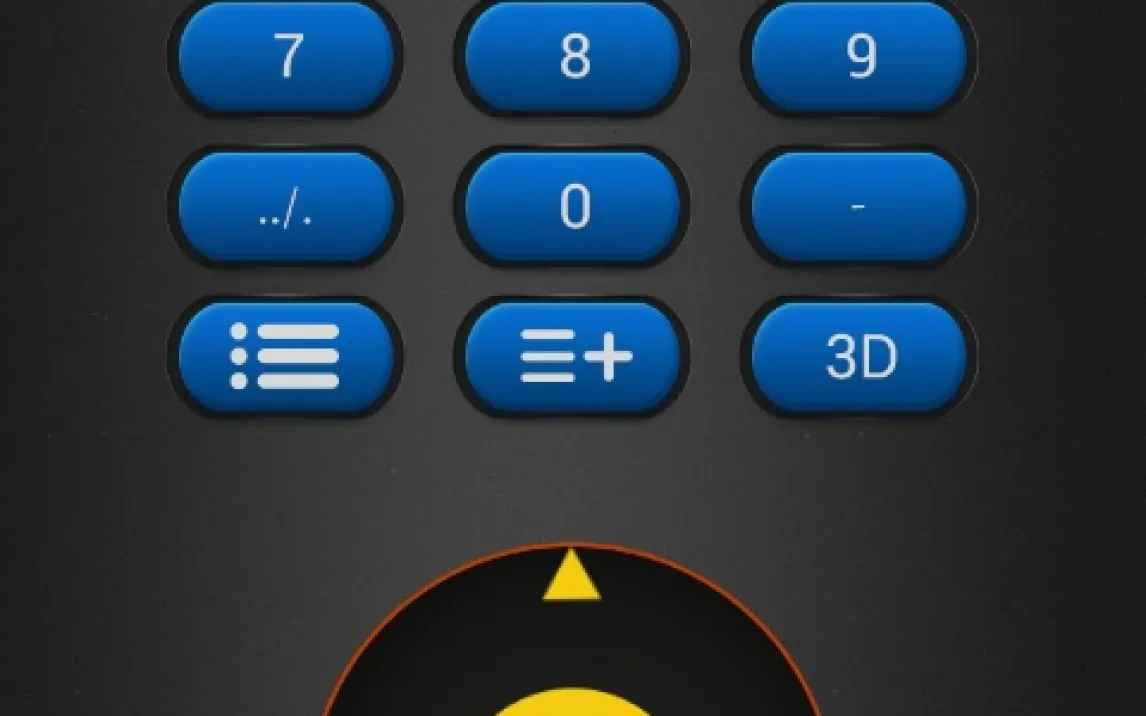Open the channel list button
The height and width of the screenshot is (716, 1146).
[286, 357]
